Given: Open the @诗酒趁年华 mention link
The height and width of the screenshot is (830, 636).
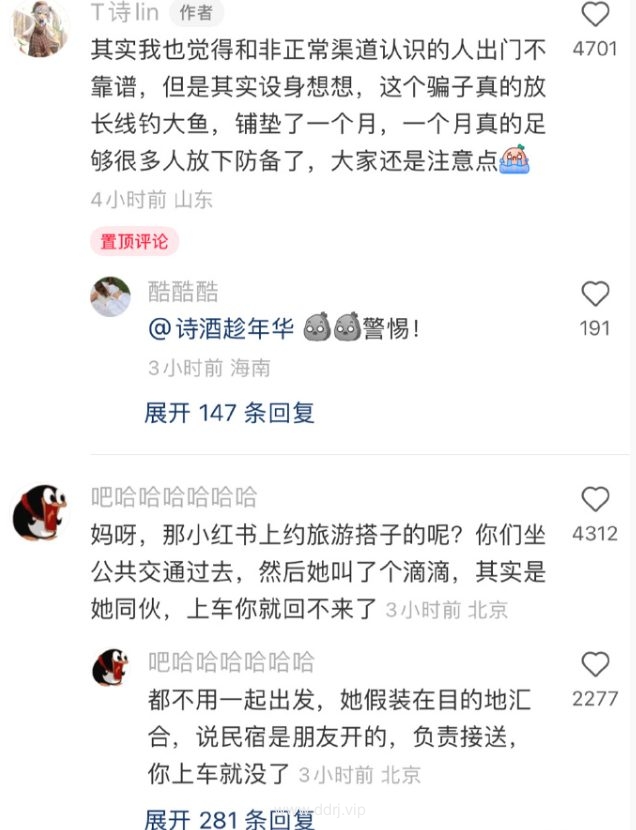Looking at the screenshot, I should coord(221,329).
